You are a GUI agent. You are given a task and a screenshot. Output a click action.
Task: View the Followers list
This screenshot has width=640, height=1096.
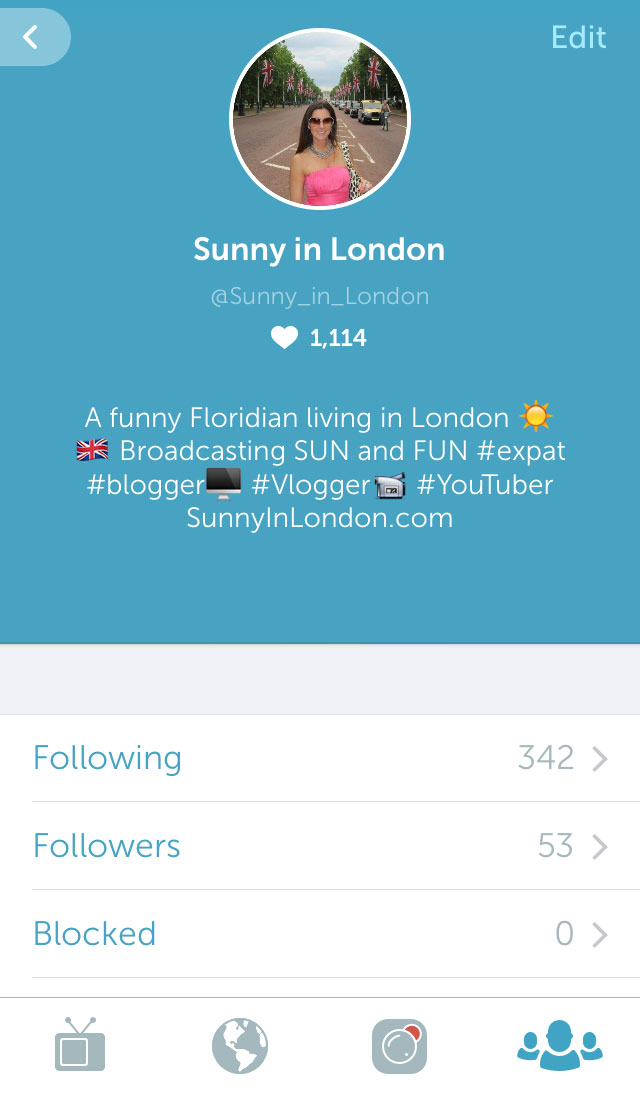click(320, 846)
